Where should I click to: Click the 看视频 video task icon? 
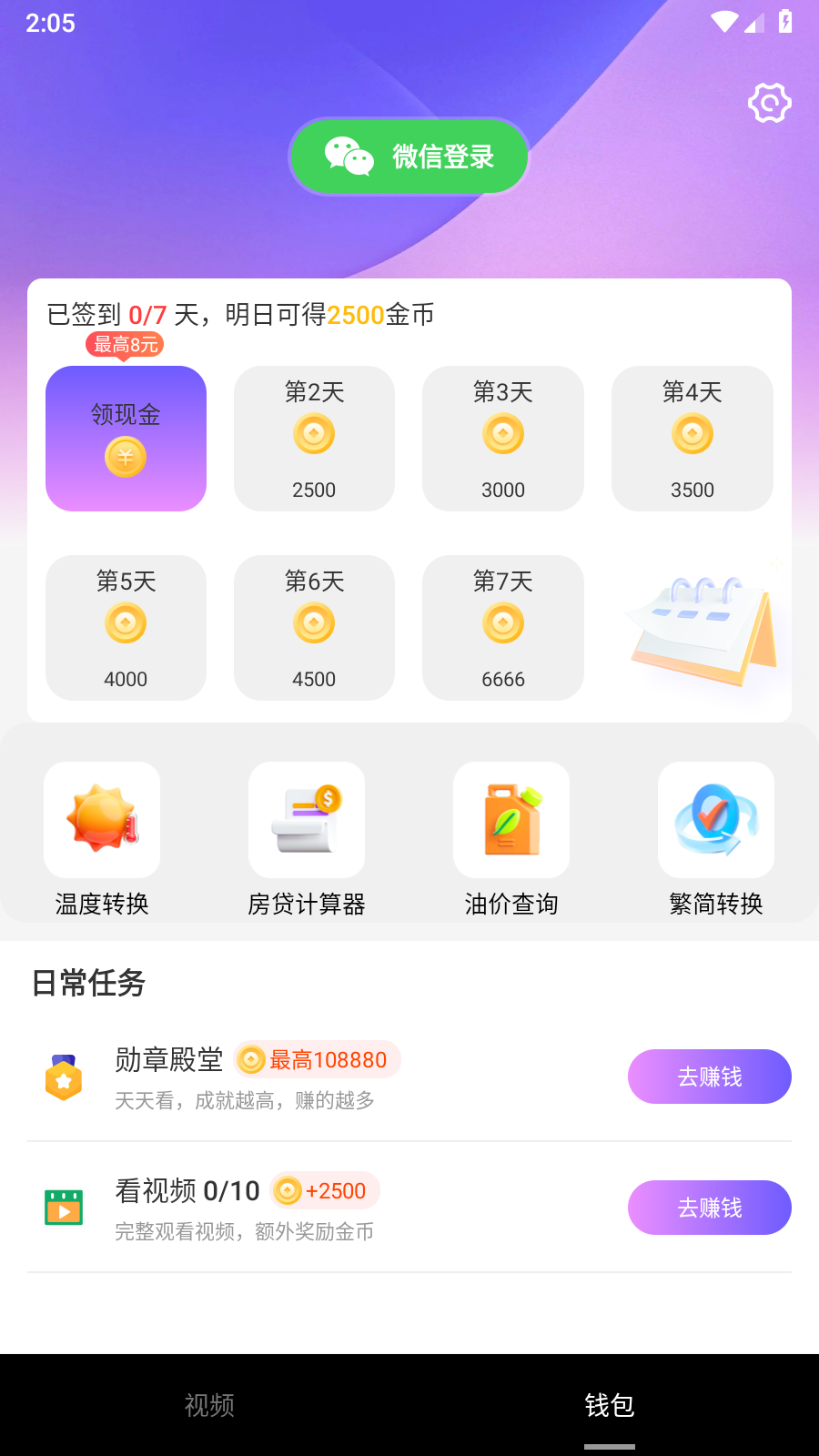[64, 1208]
